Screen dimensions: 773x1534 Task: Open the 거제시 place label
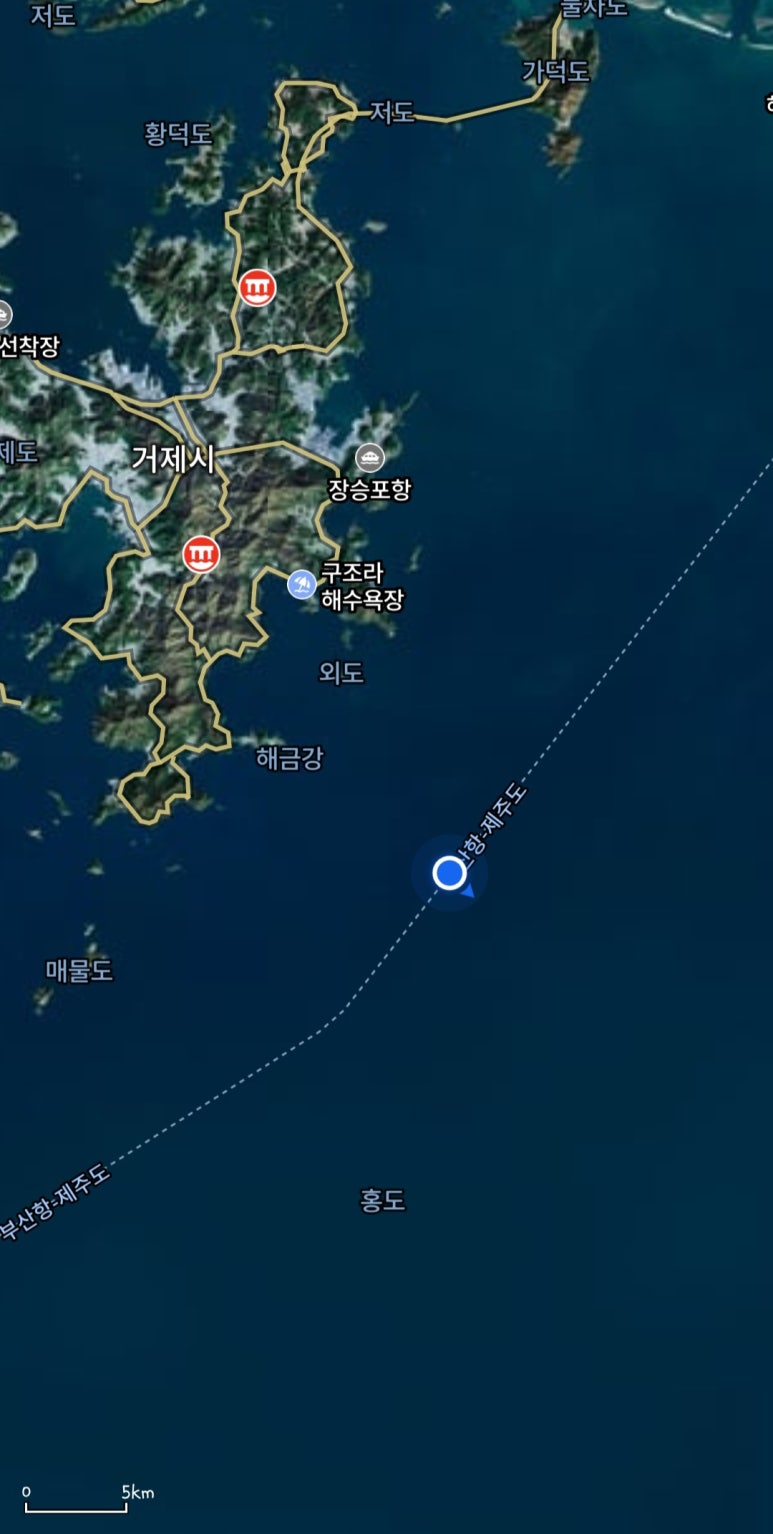tap(173, 458)
